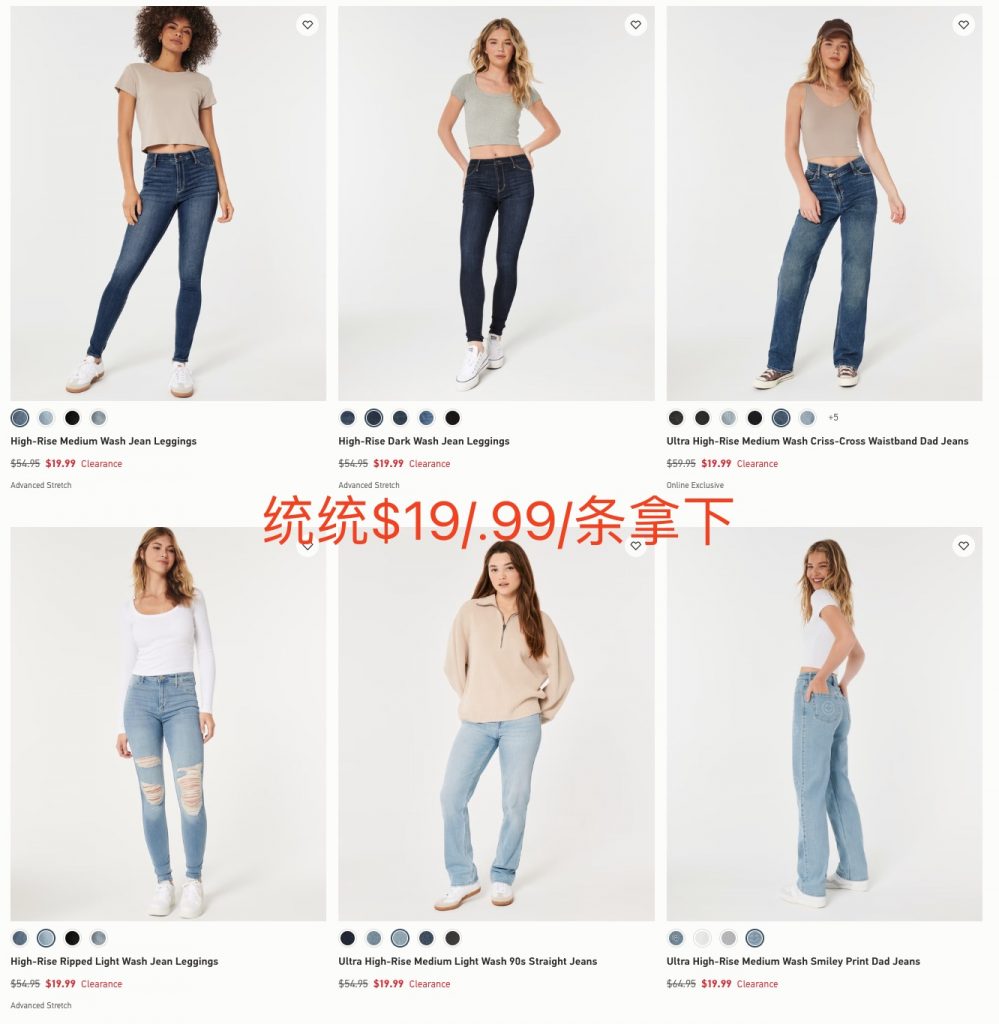Open Ultra High-Rise Criss-Cross Waistband Dad Jeans
This screenshot has height=1024, width=999.
[x=817, y=441]
